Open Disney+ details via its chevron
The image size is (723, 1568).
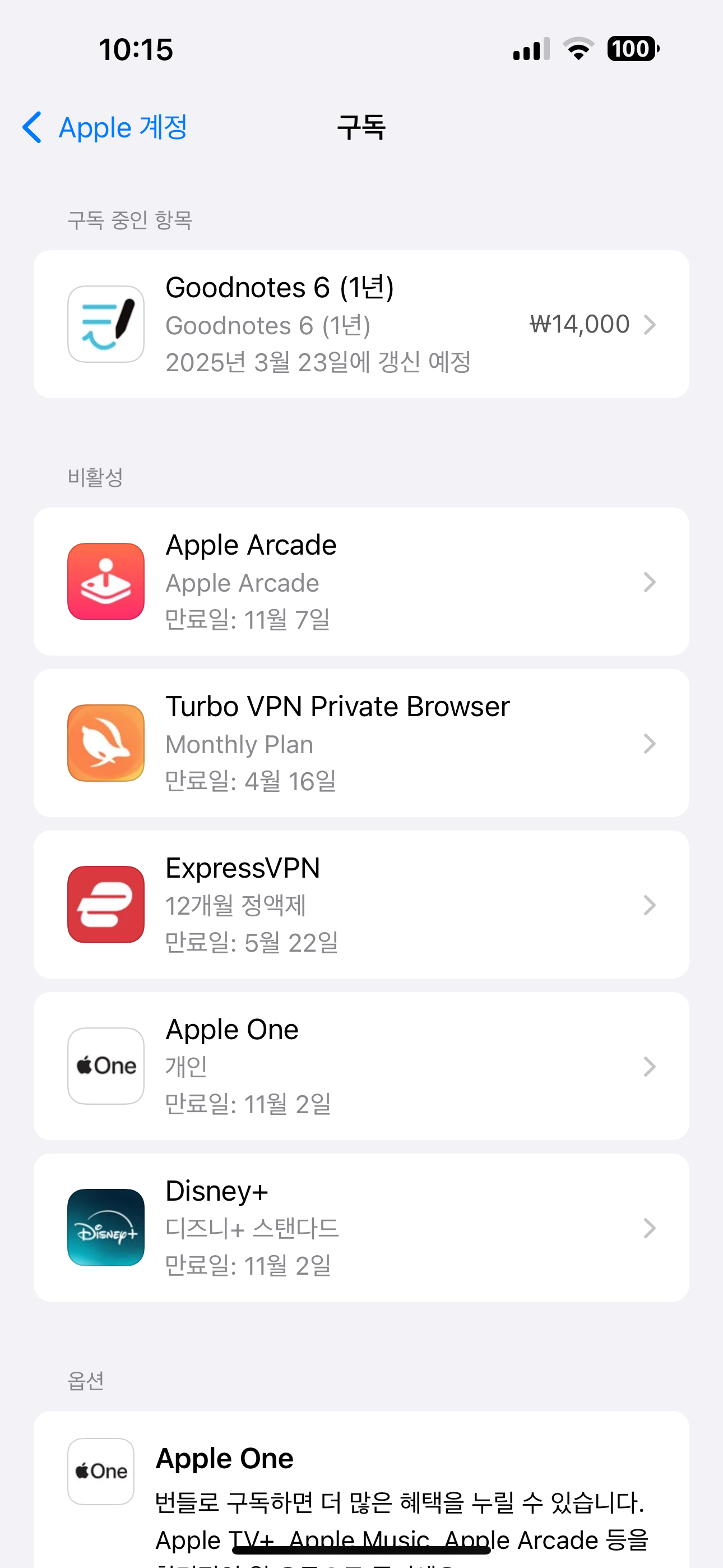tap(651, 1228)
